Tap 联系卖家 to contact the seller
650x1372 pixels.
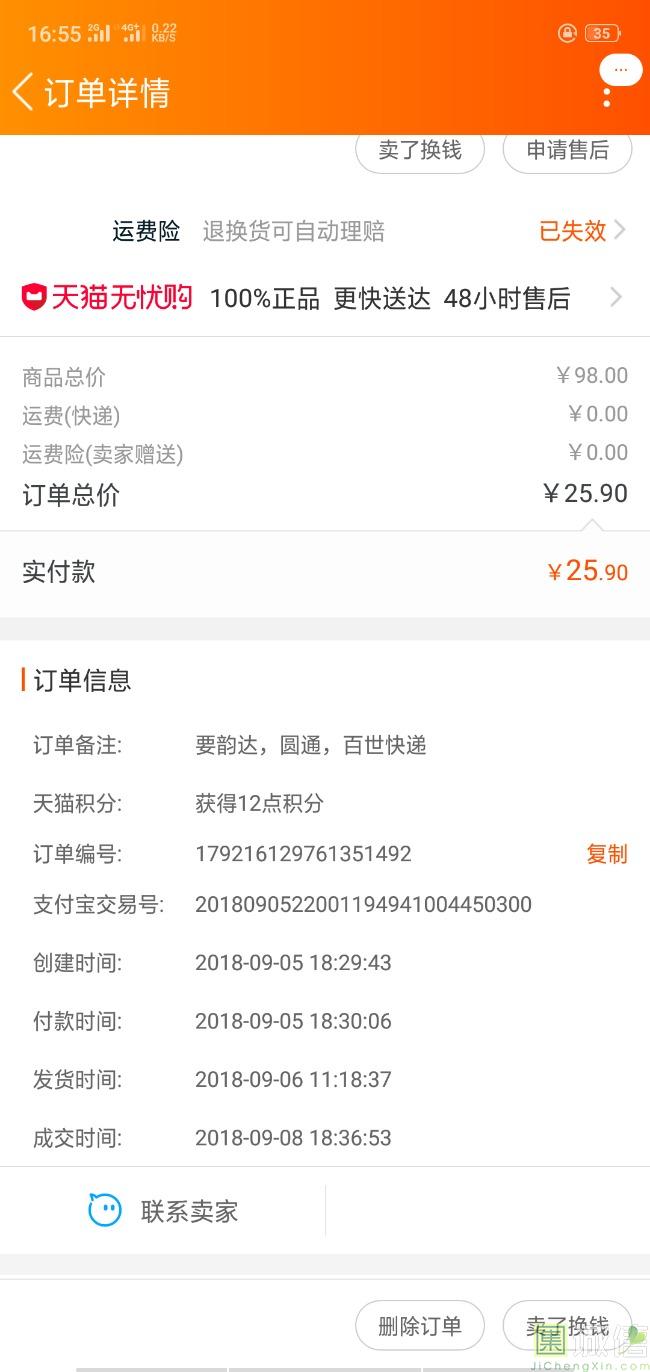[x=163, y=1211]
